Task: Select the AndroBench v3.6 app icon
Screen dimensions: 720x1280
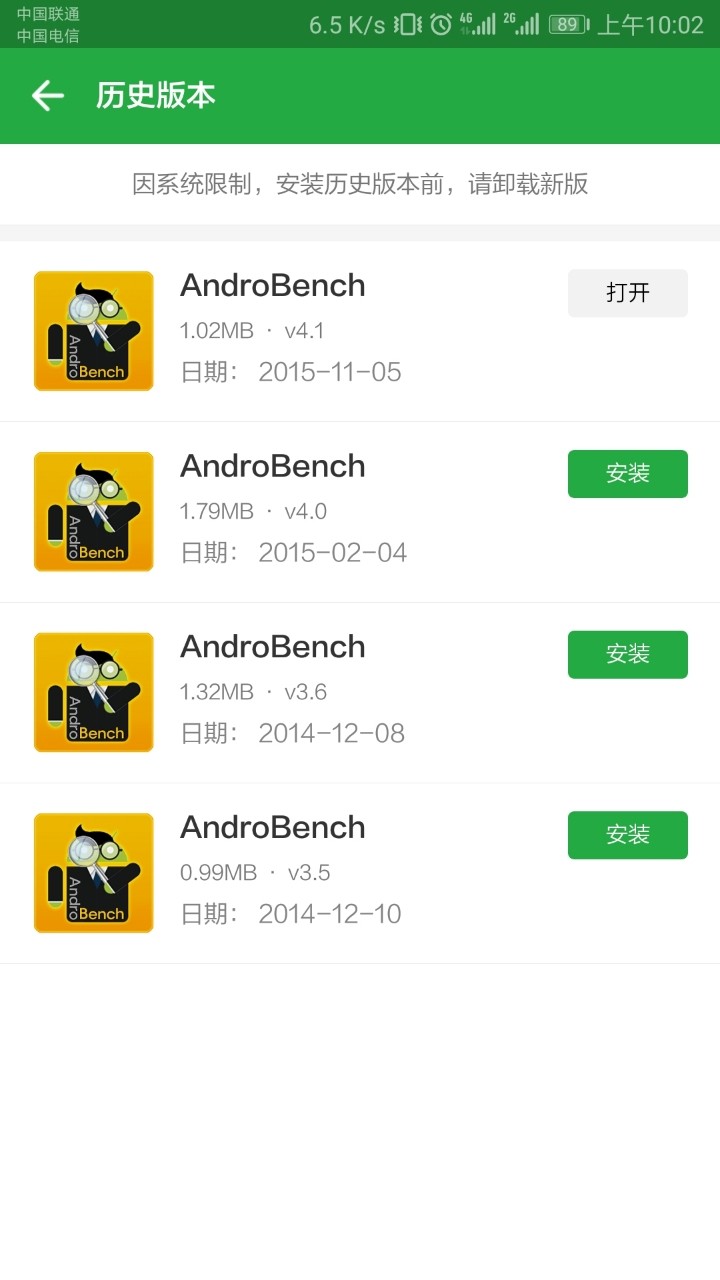Action: (93, 691)
